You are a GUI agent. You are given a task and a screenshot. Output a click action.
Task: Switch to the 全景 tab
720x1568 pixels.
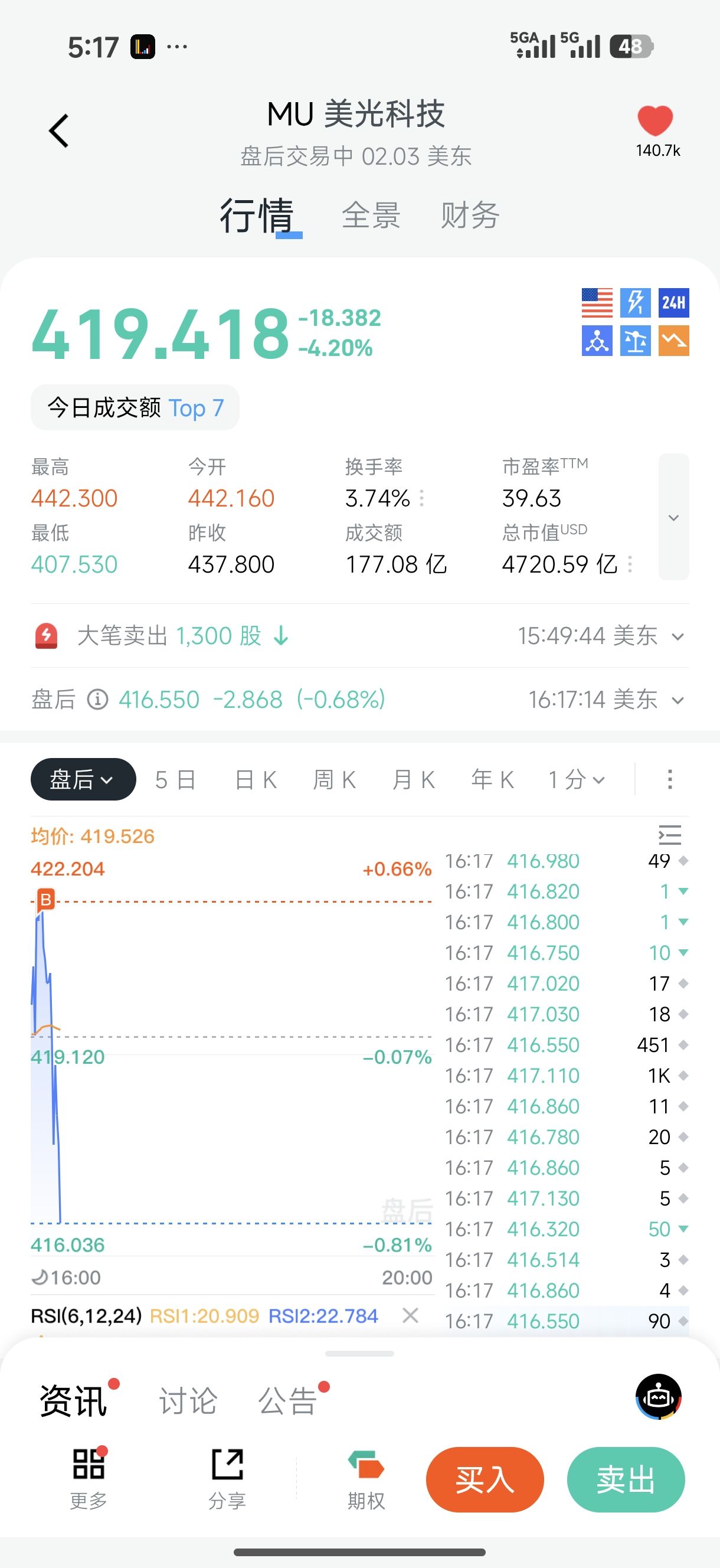pyautogui.click(x=371, y=215)
